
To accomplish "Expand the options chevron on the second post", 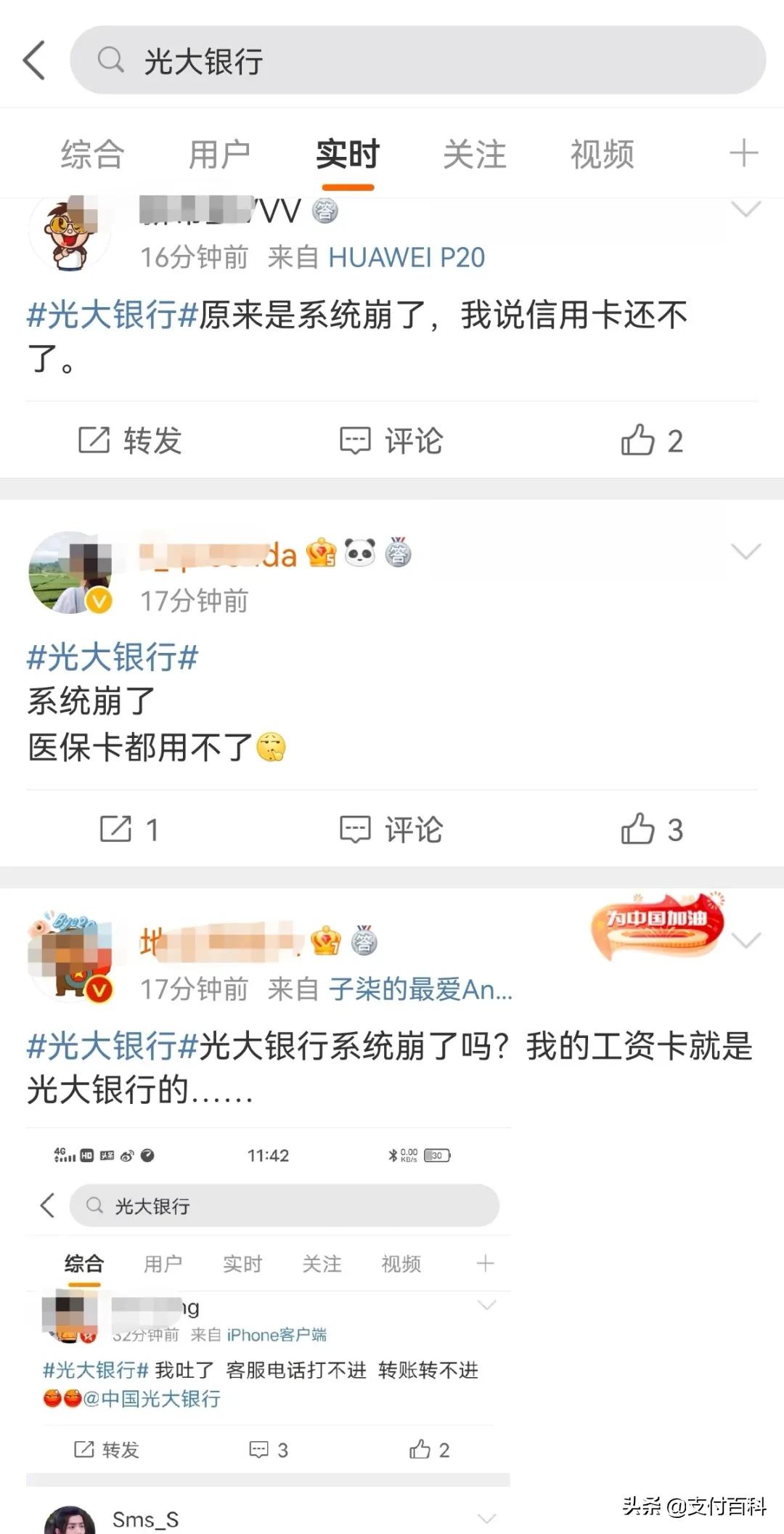I will tap(746, 552).
